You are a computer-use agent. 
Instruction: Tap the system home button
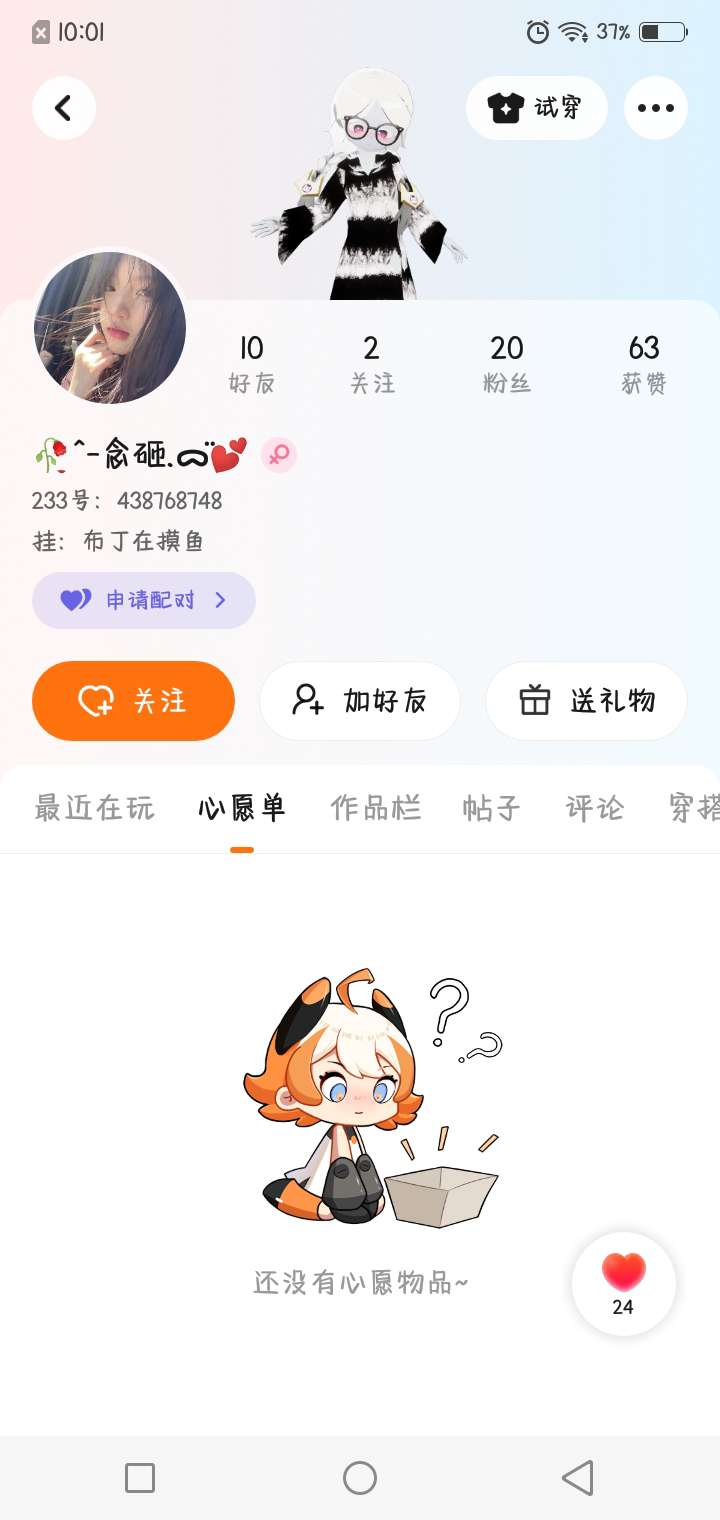[x=360, y=1478]
